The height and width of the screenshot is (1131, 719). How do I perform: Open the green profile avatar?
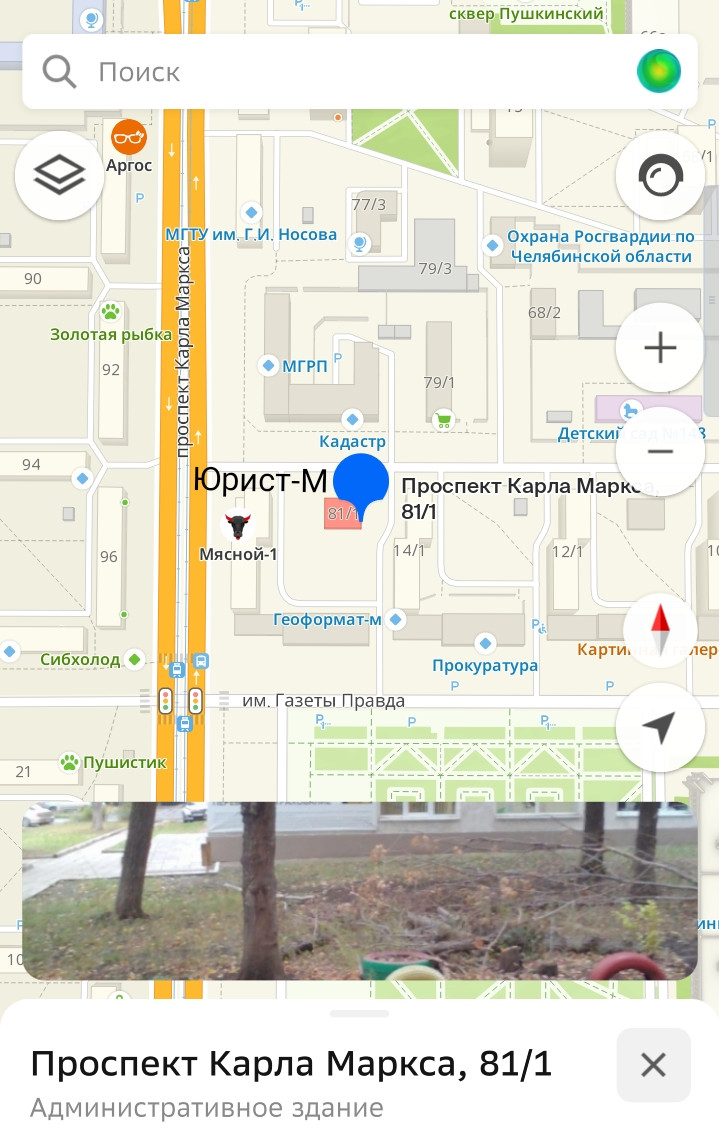(659, 71)
